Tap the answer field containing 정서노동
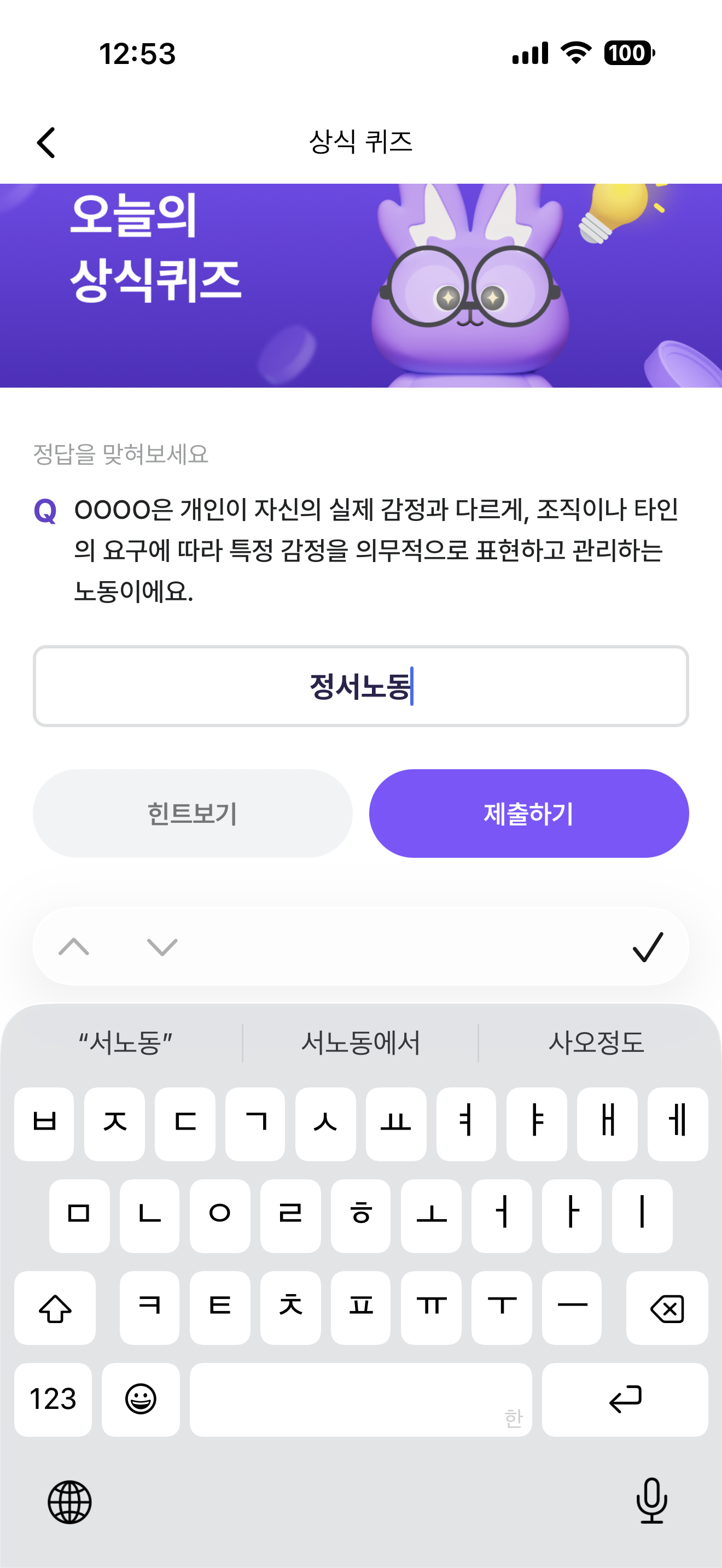The image size is (722, 1568). pos(361,686)
